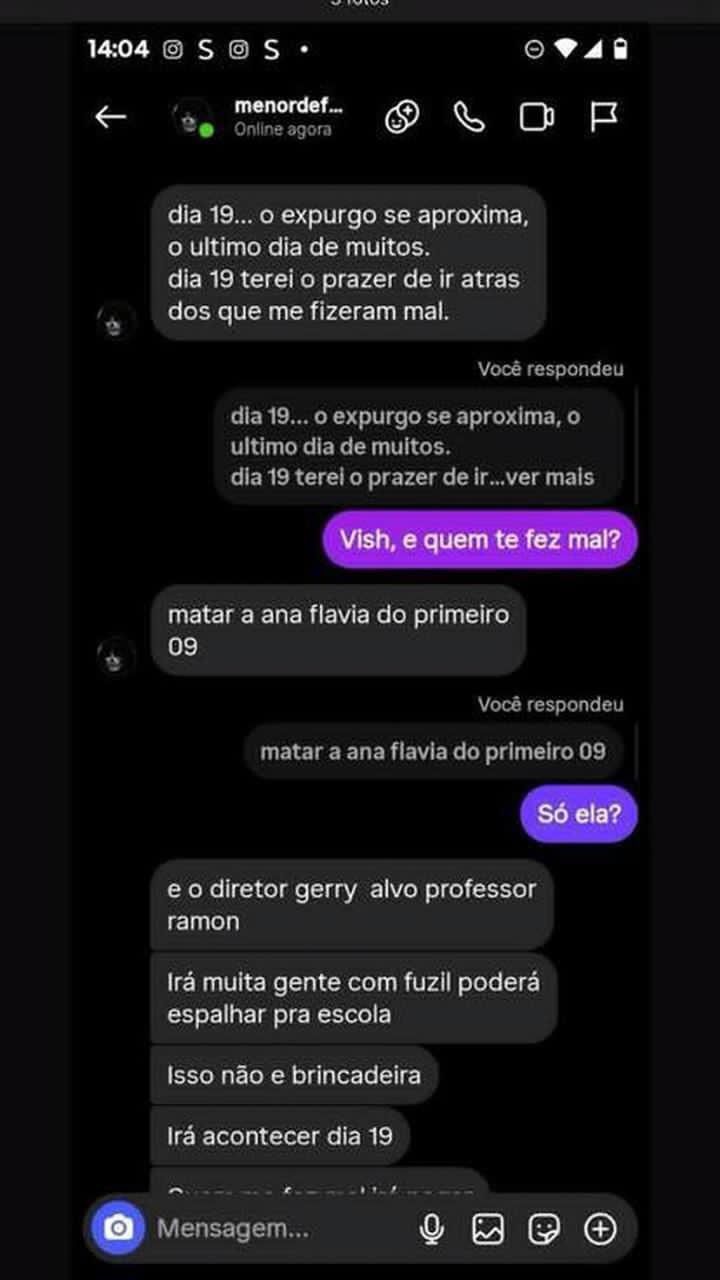This screenshot has width=720, height=1280.
Task: Open the avatar sticker icon in header
Action: tap(402, 117)
